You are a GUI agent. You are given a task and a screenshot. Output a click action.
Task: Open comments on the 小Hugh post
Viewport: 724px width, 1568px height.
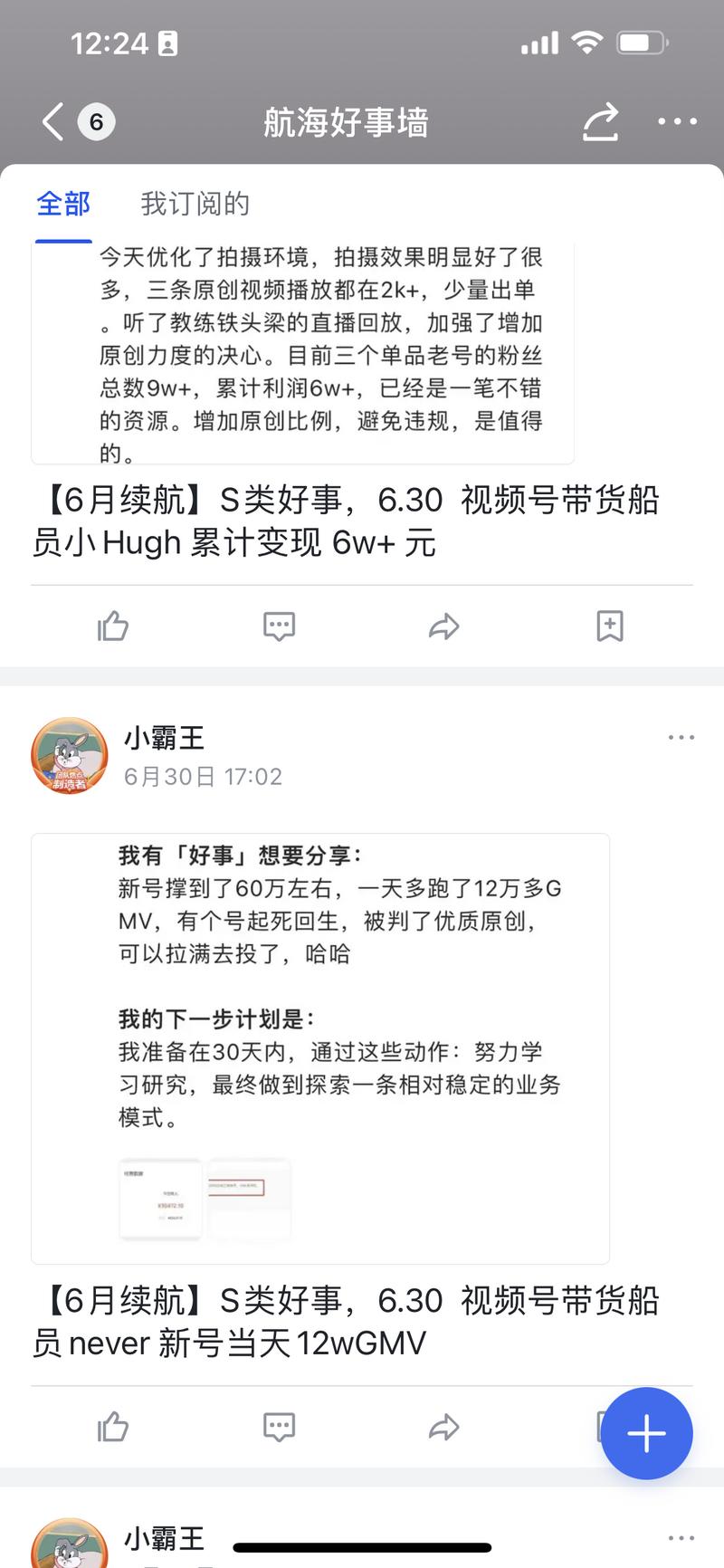click(279, 626)
